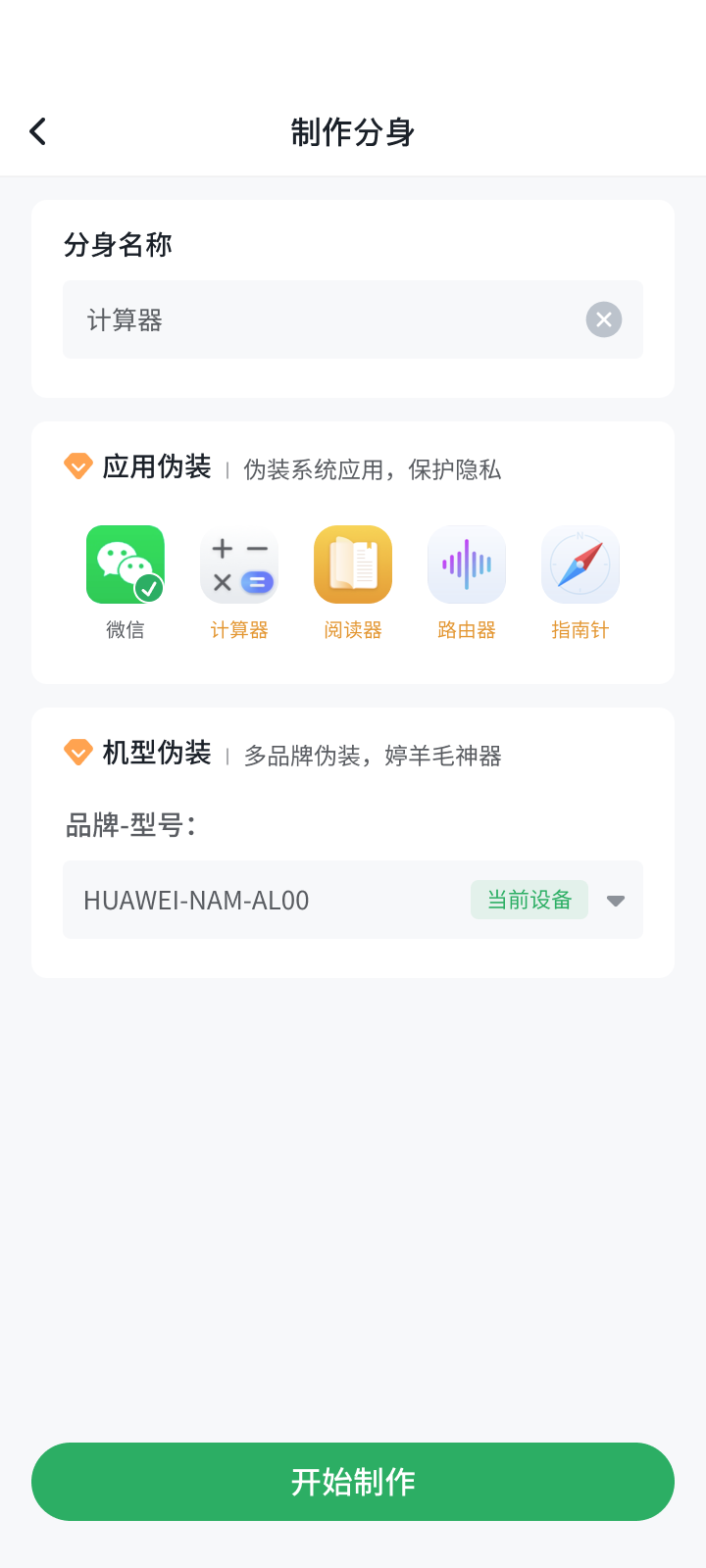The height and width of the screenshot is (1568, 706).
Task: Click the back arrow at top left
Action: pyautogui.click(x=37, y=130)
